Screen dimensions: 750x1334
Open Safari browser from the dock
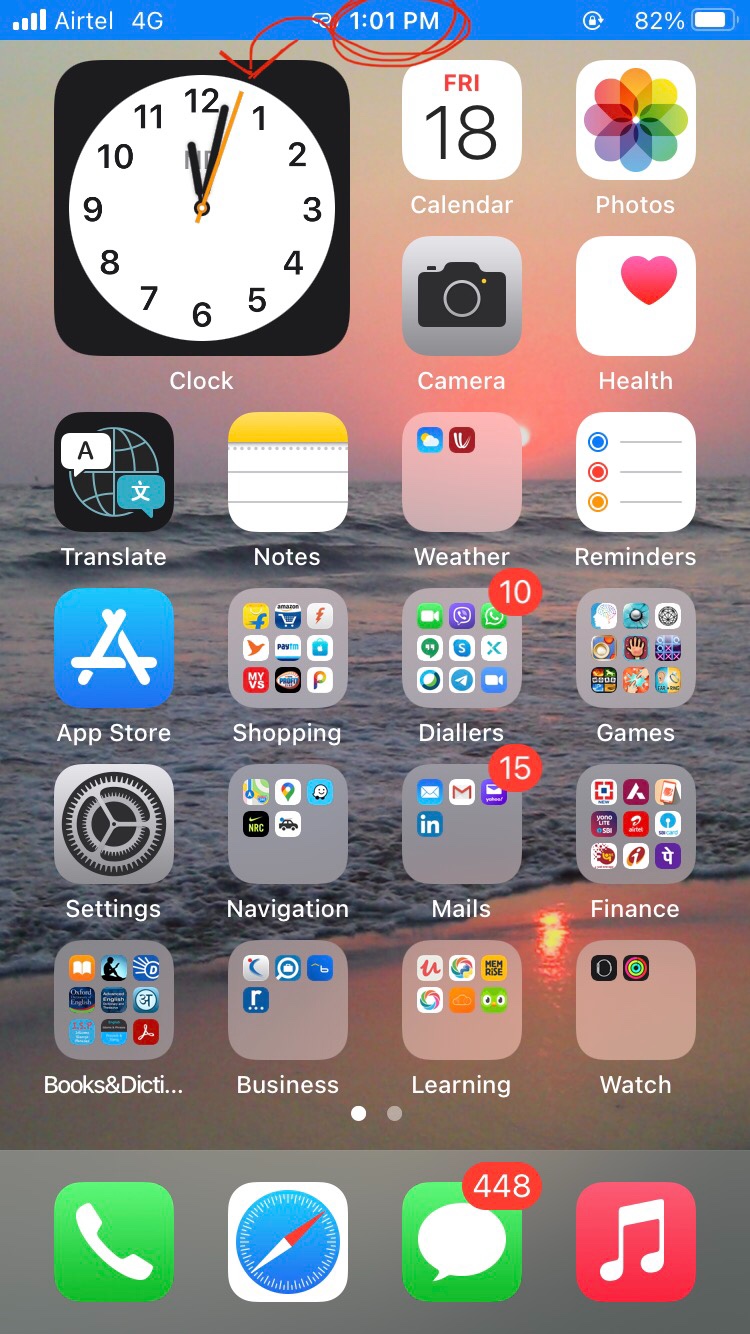click(x=287, y=1241)
